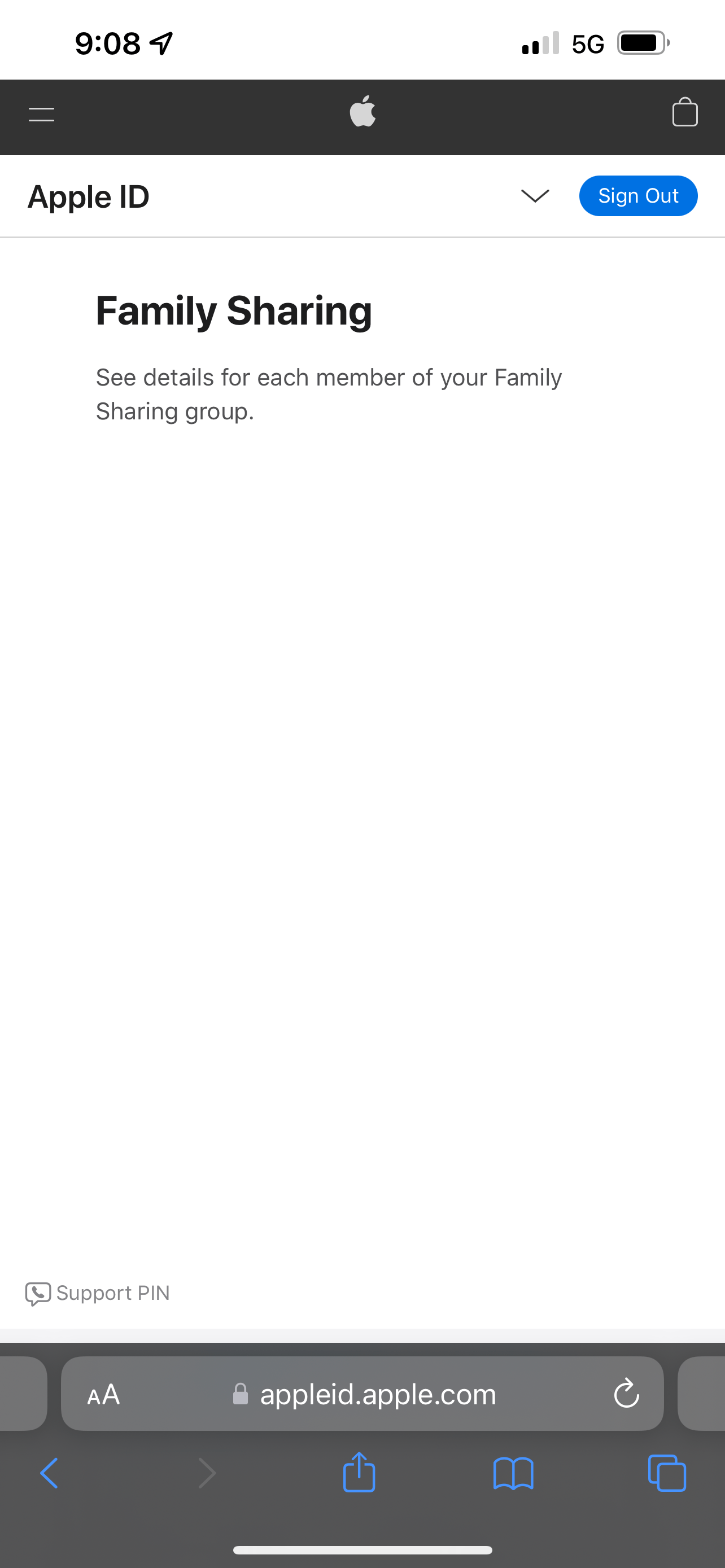This screenshot has height=1568, width=725.
Task: Tap the appleid.apple.com address bar
Action: point(377,1395)
